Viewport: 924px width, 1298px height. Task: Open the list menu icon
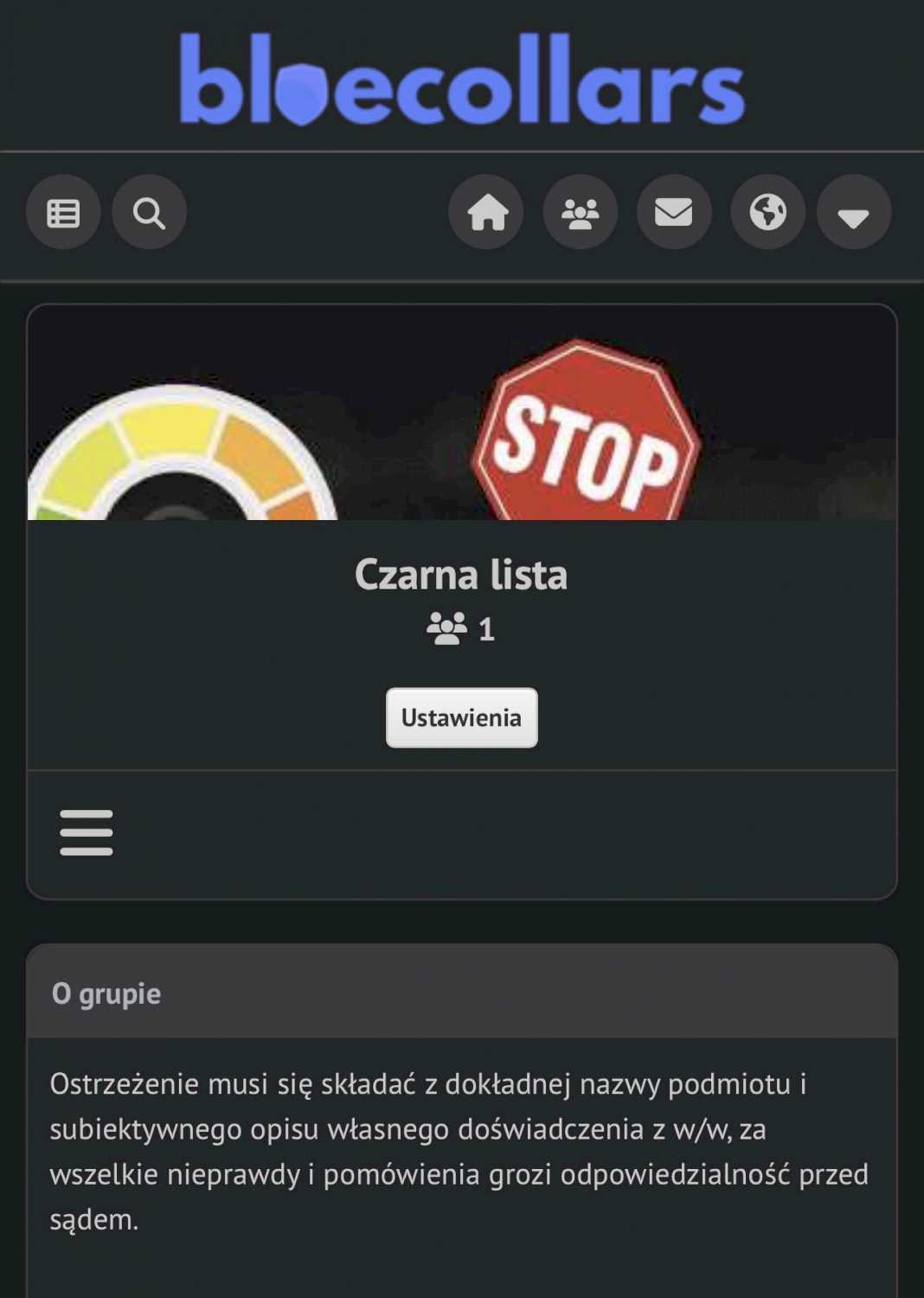[63, 213]
